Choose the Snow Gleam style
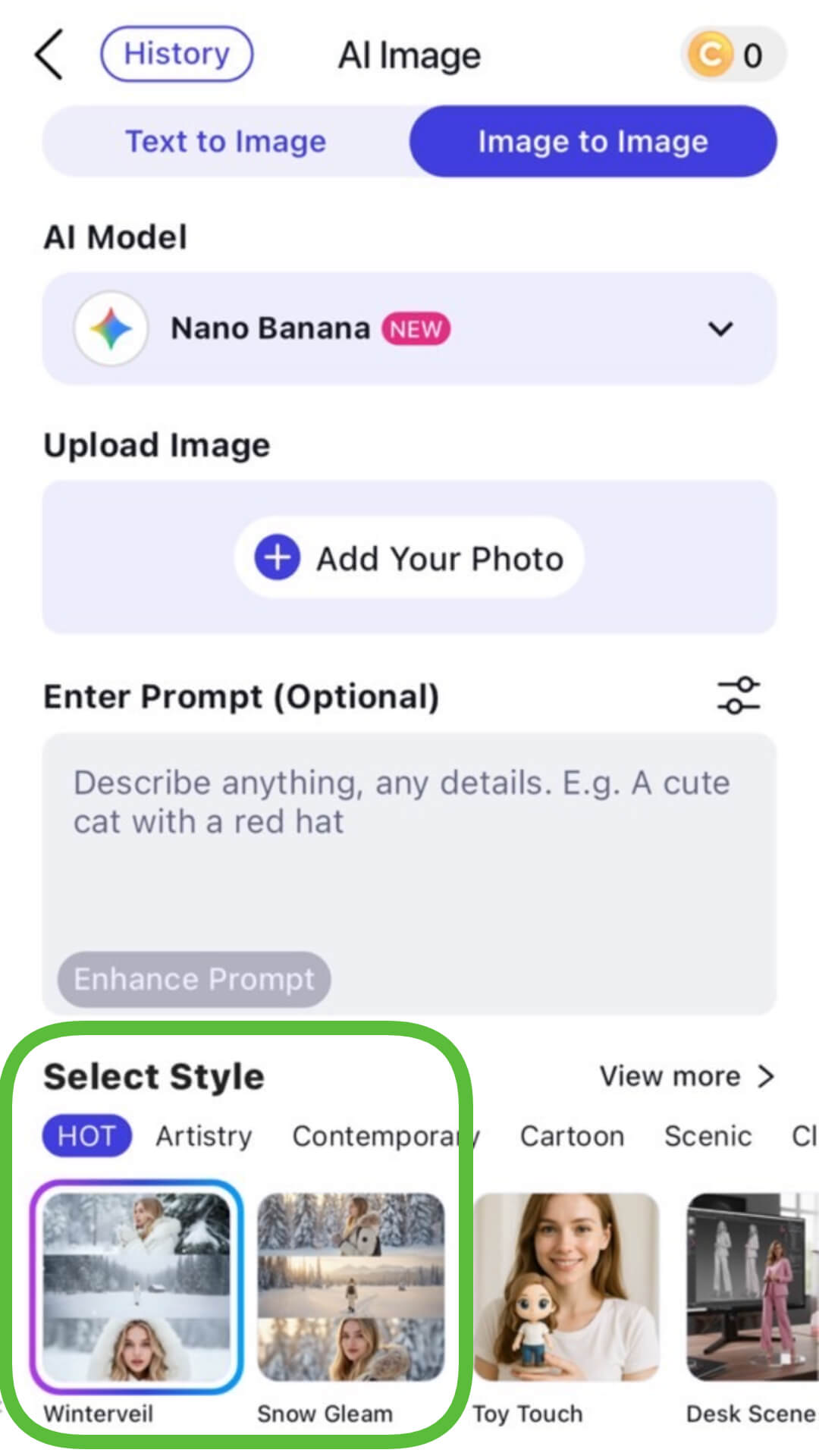This screenshot has height=1456, width=819. (x=350, y=1288)
